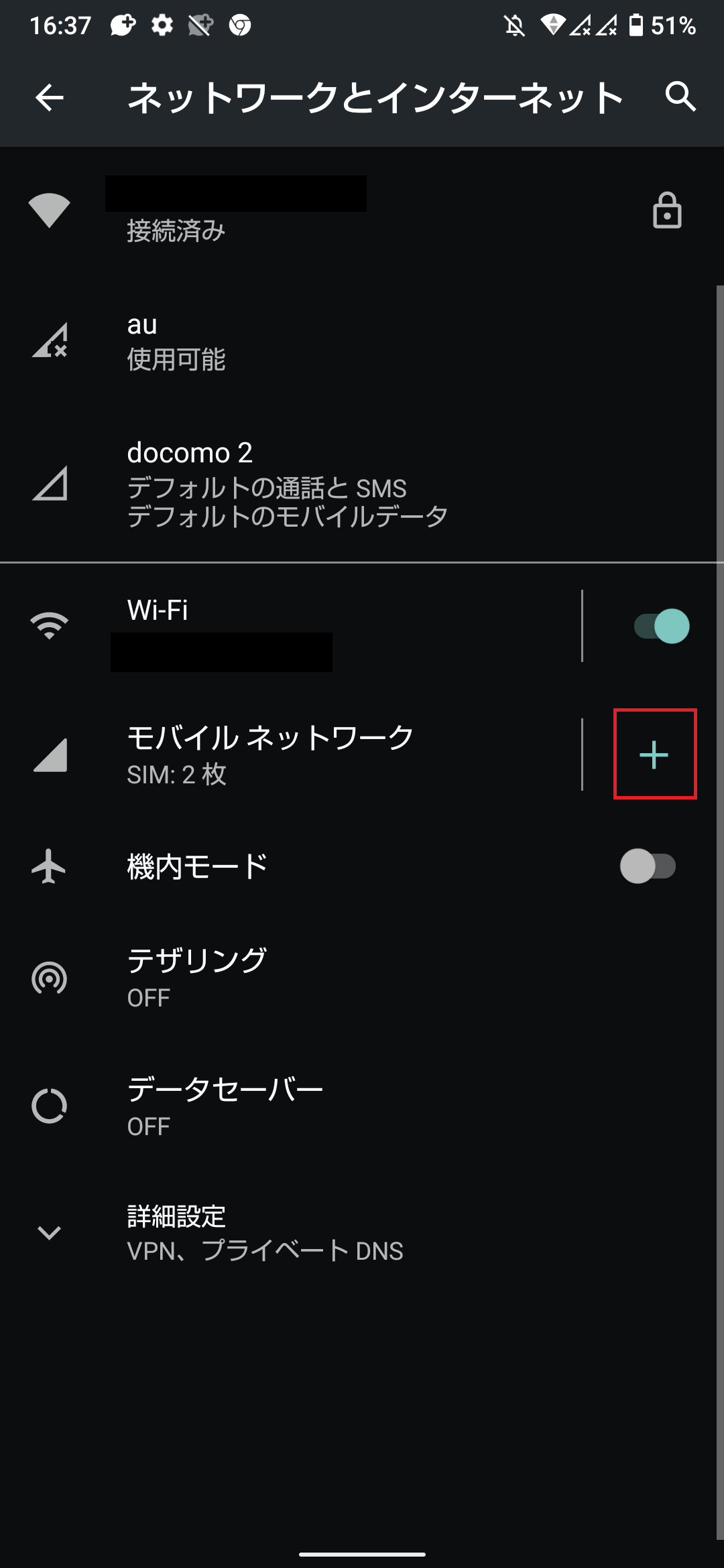Turn off the Wi-Fi switch
Image resolution: width=724 pixels, height=1568 pixels.
(x=661, y=626)
